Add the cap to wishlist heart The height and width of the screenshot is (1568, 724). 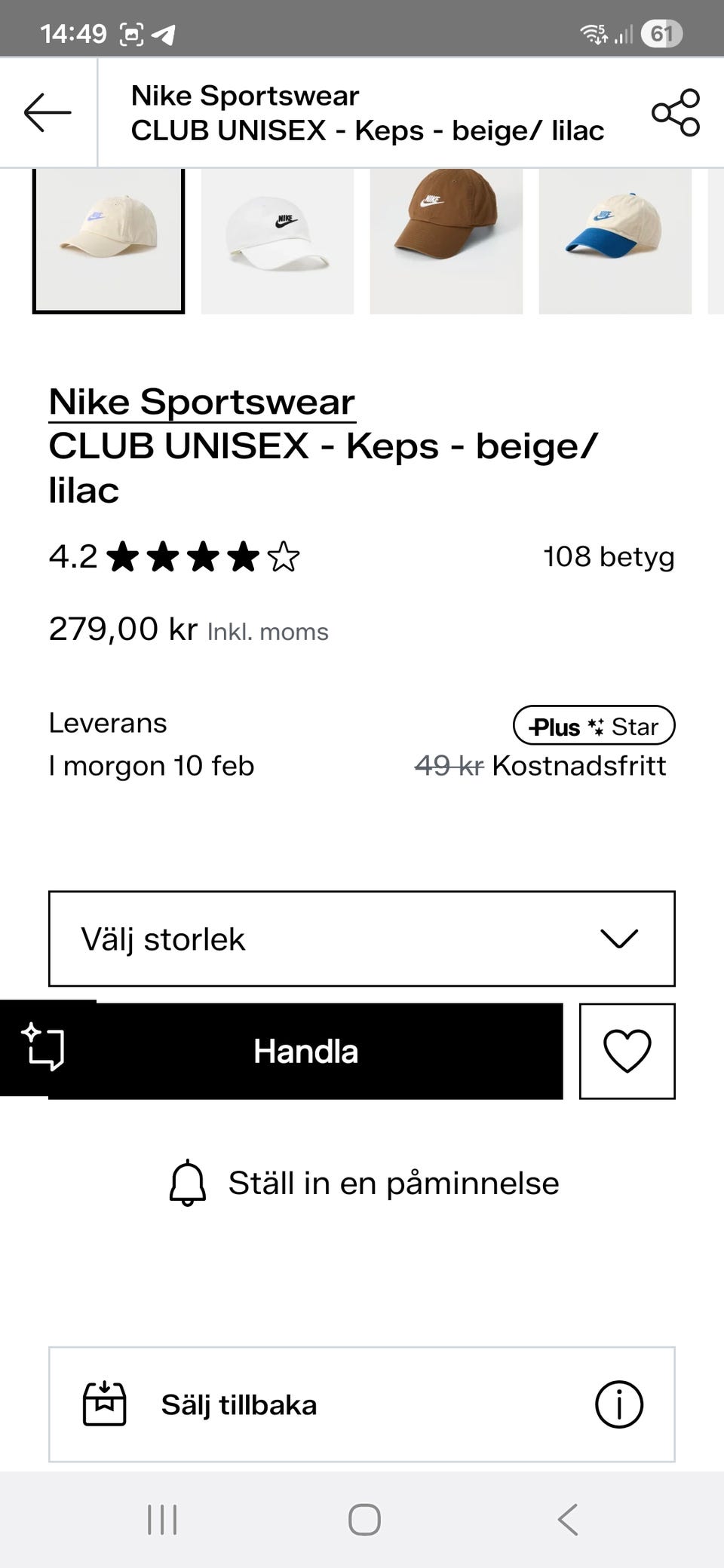pyautogui.click(x=627, y=1051)
